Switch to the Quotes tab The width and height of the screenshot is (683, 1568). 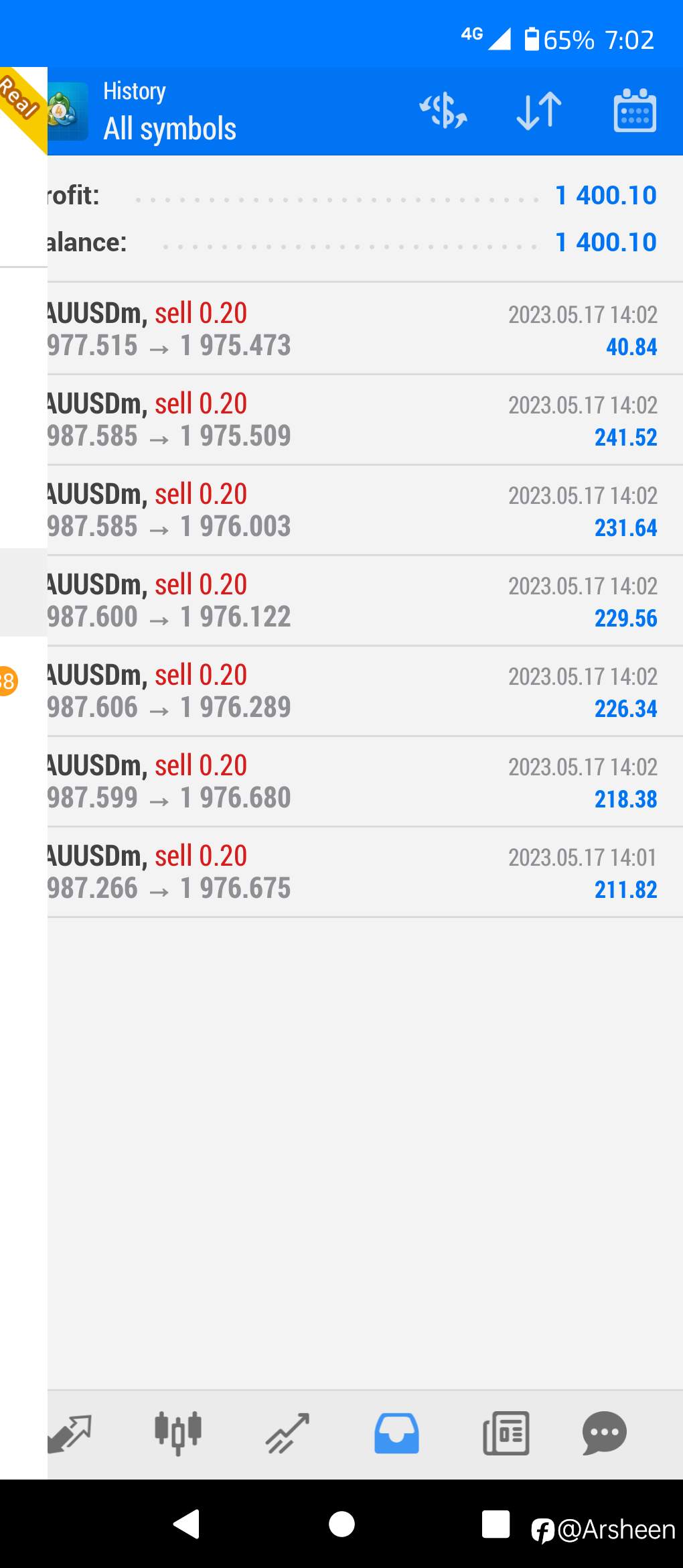coord(69,1434)
